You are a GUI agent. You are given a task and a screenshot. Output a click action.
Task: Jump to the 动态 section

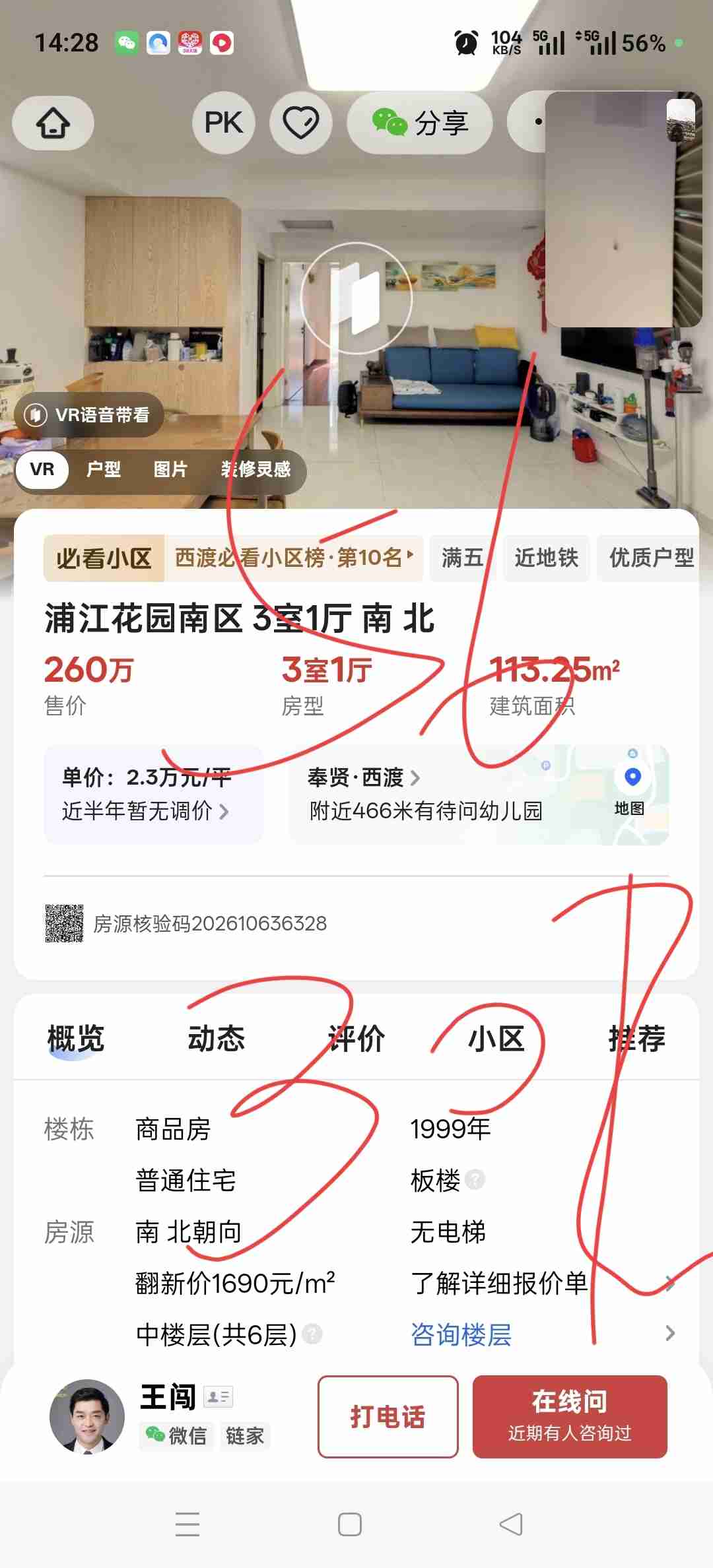(216, 1039)
